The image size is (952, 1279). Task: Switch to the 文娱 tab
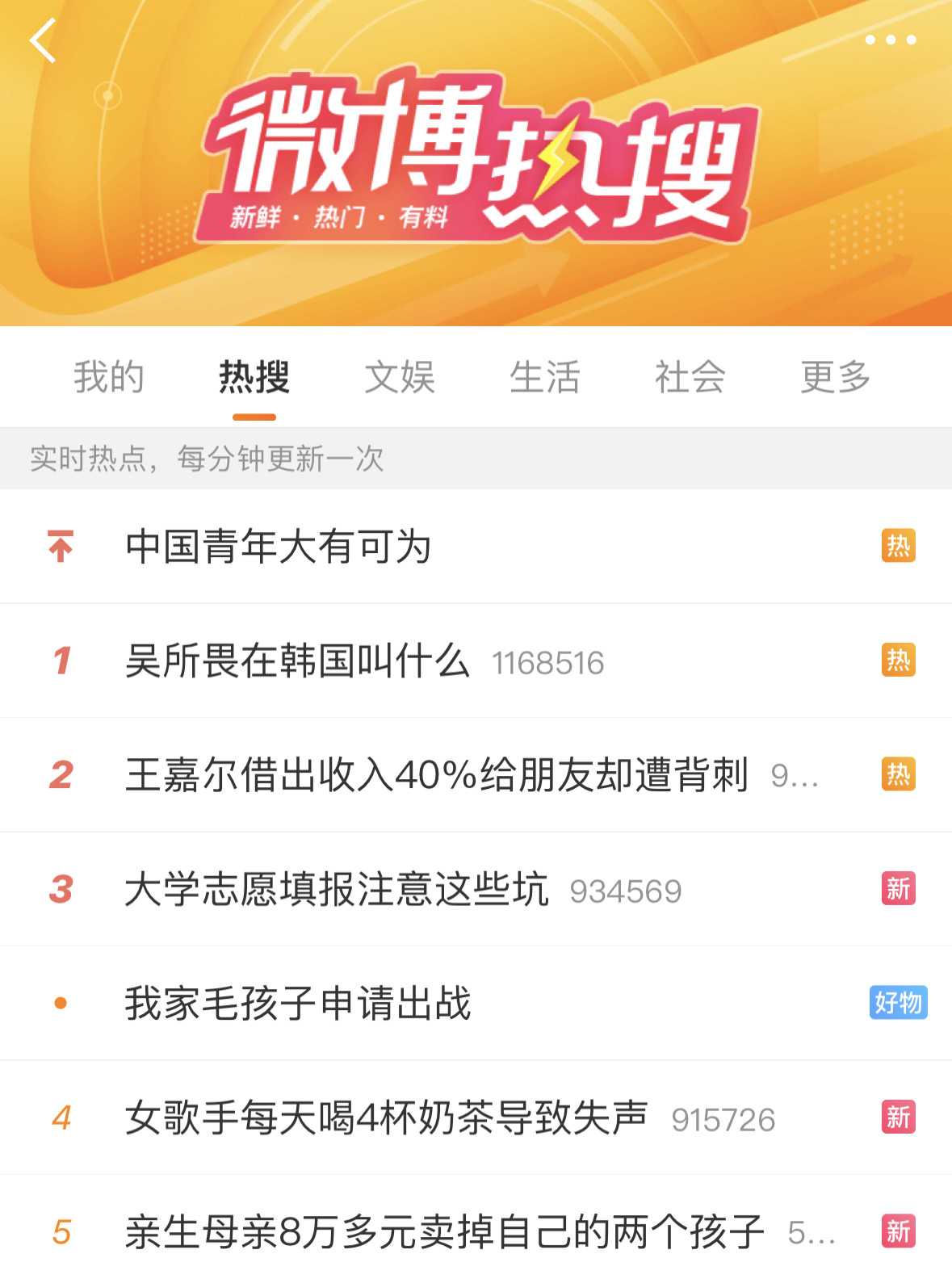click(x=400, y=377)
